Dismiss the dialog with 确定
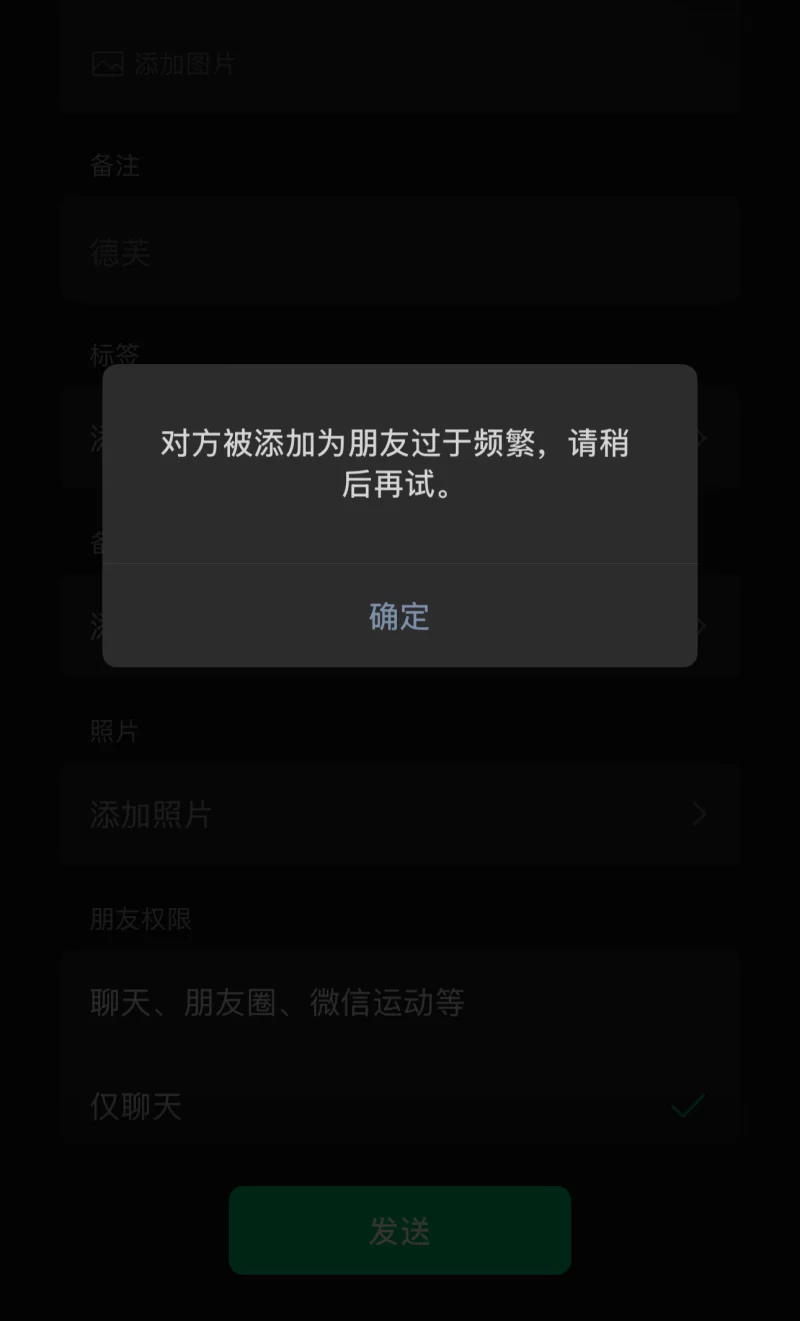The height and width of the screenshot is (1321, 800). 399,616
